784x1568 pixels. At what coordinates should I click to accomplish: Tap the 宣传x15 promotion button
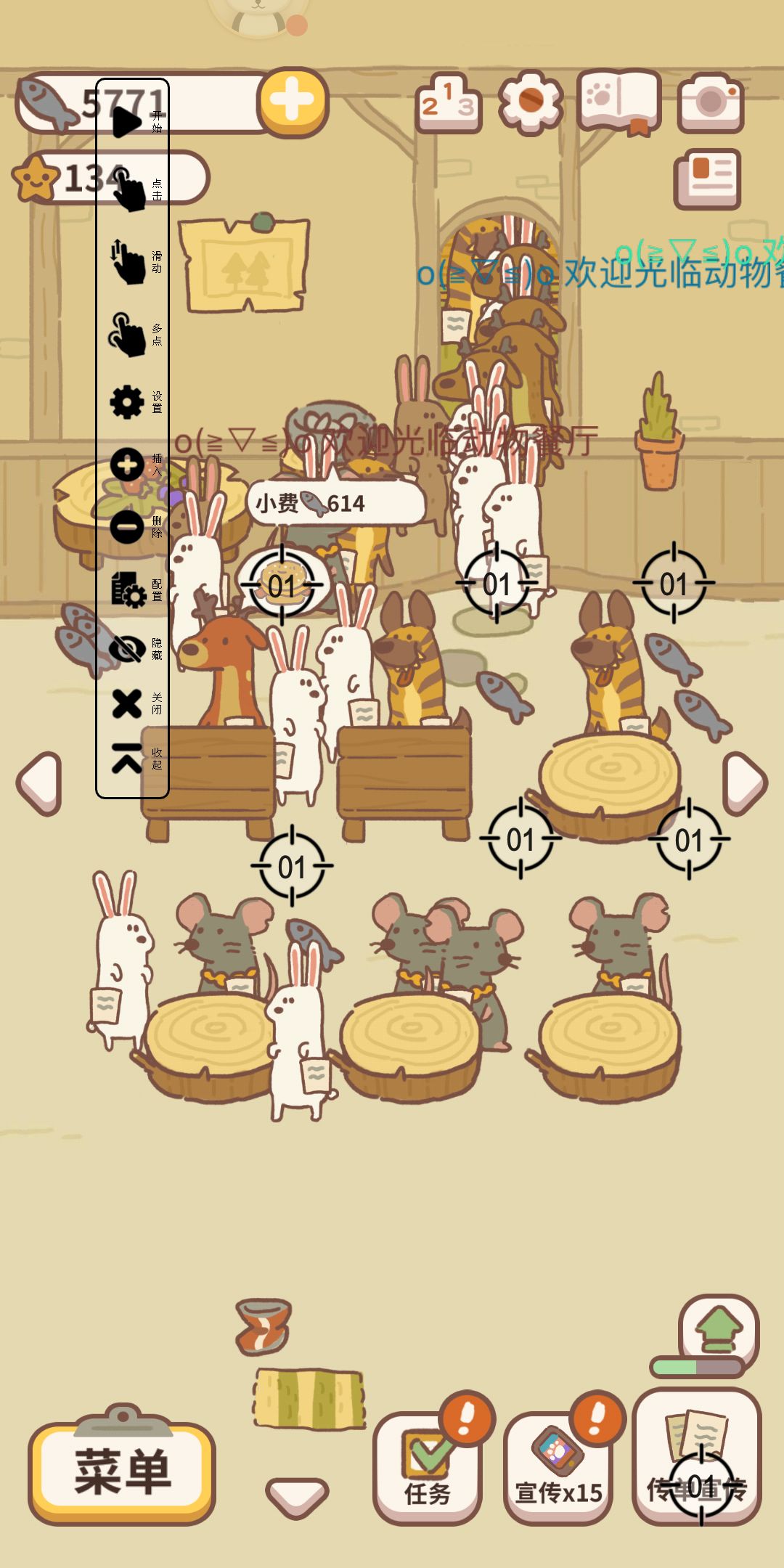click(x=558, y=1469)
